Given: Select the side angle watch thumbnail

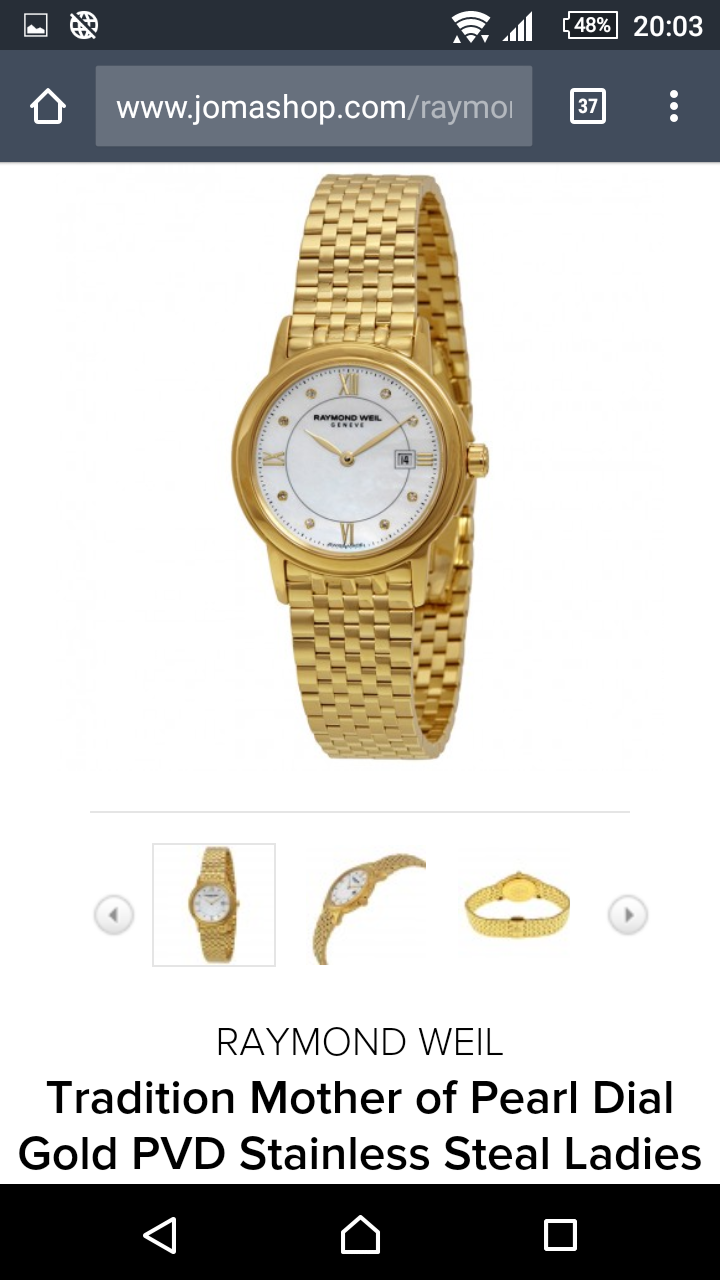Looking at the screenshot, I should tap(367, 905).
